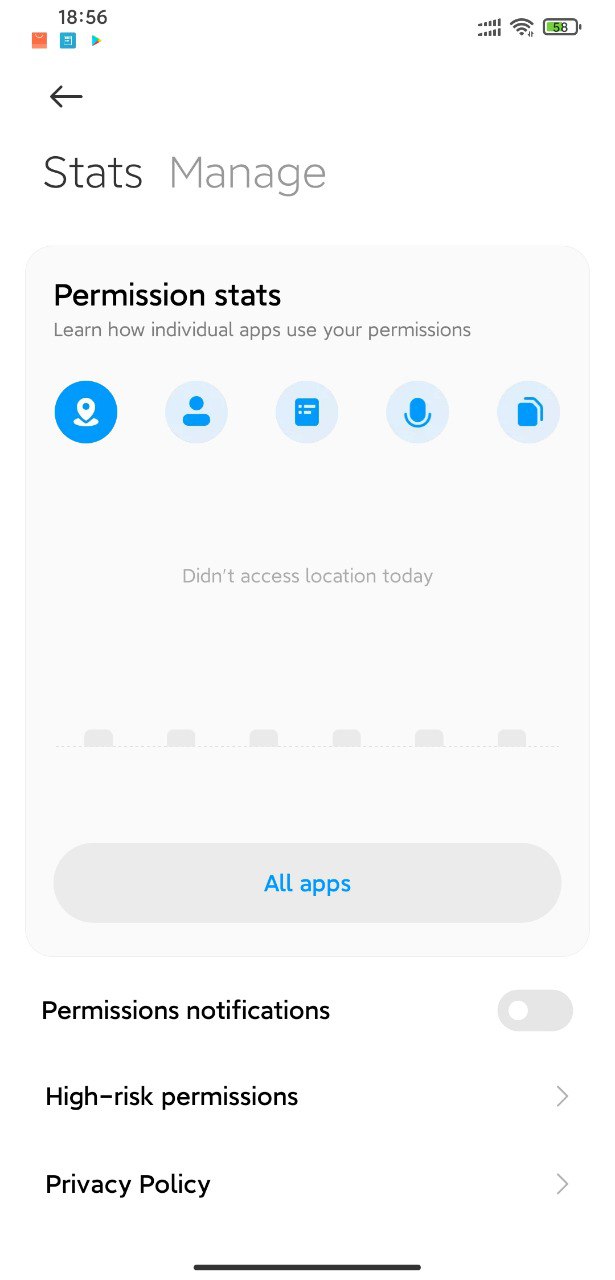Viewport: 615px width, 1280px height.
Task: Enable Permissions notifications switch
Action: tap(535, 1011)
